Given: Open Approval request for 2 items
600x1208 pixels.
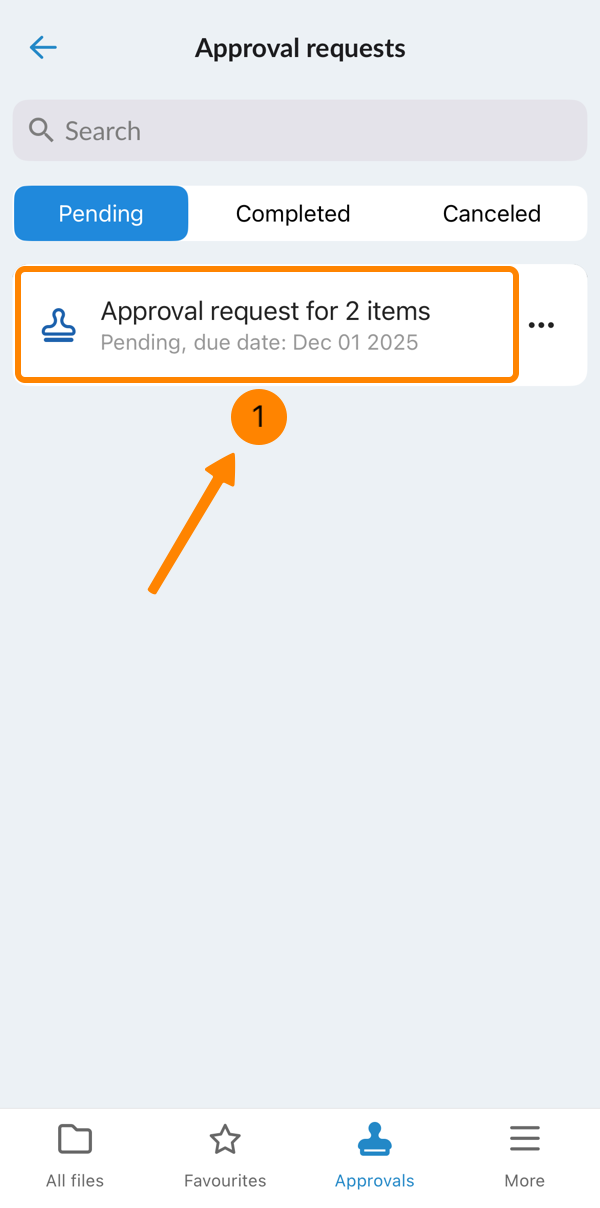Looking at the screenshot, I should click(x=266, y=325).
